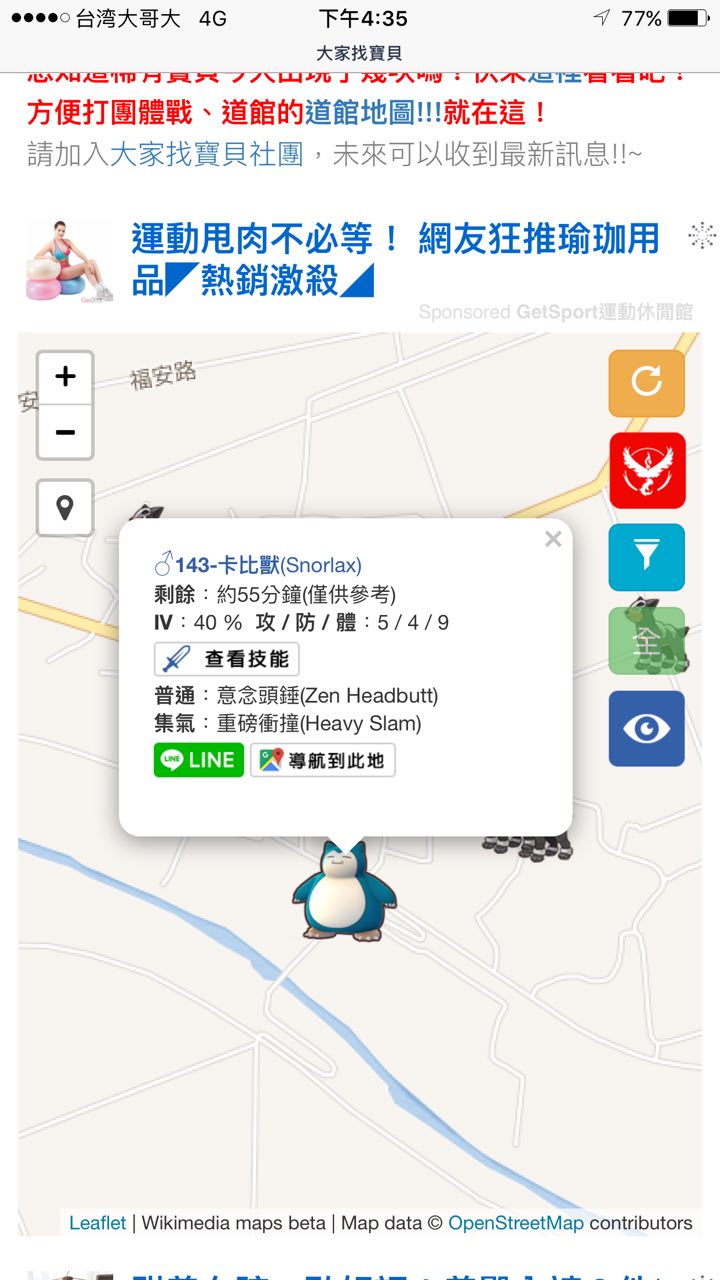Refresh the map with orange reload button
720x1280 pixels.
click(647, 382)
